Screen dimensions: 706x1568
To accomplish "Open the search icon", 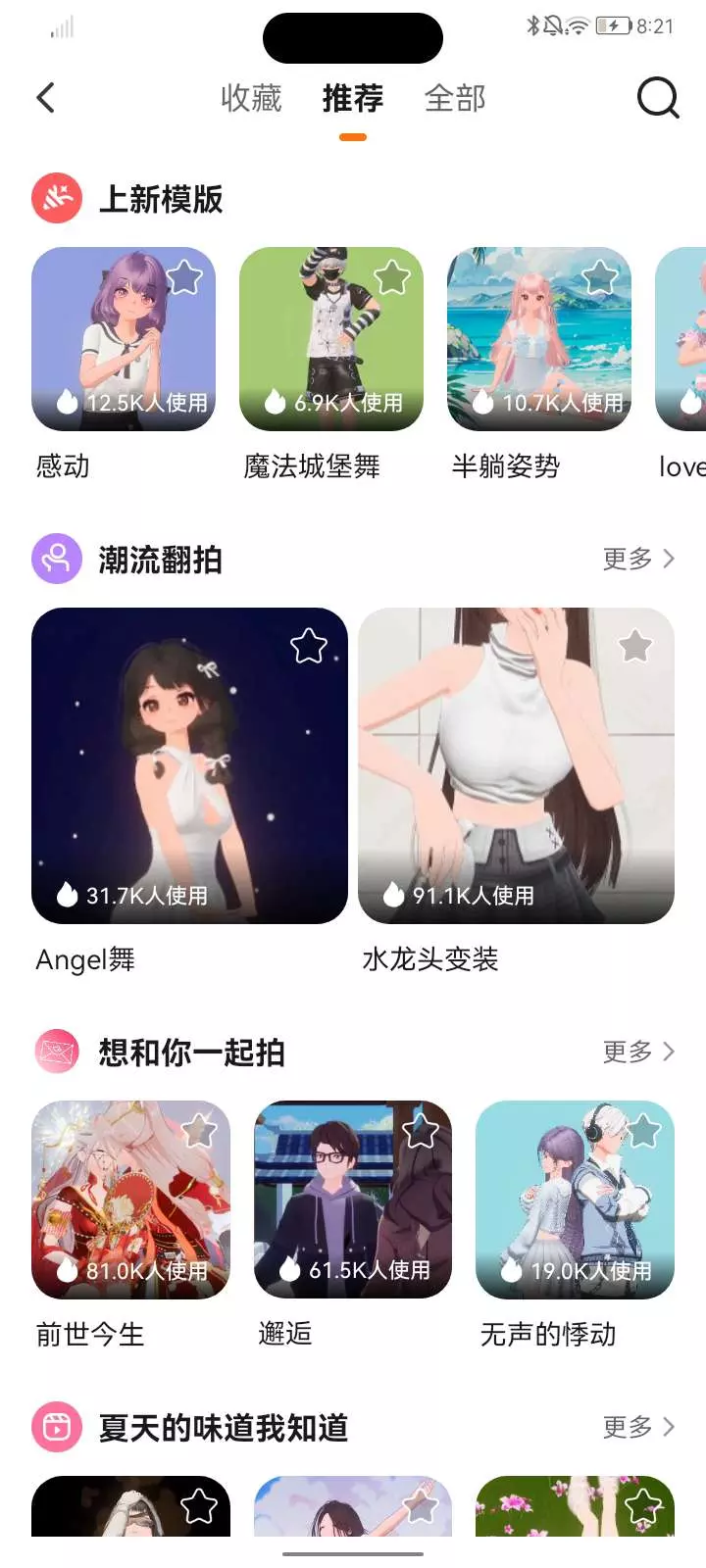I will pyautogui.click(x=657, y=97).
